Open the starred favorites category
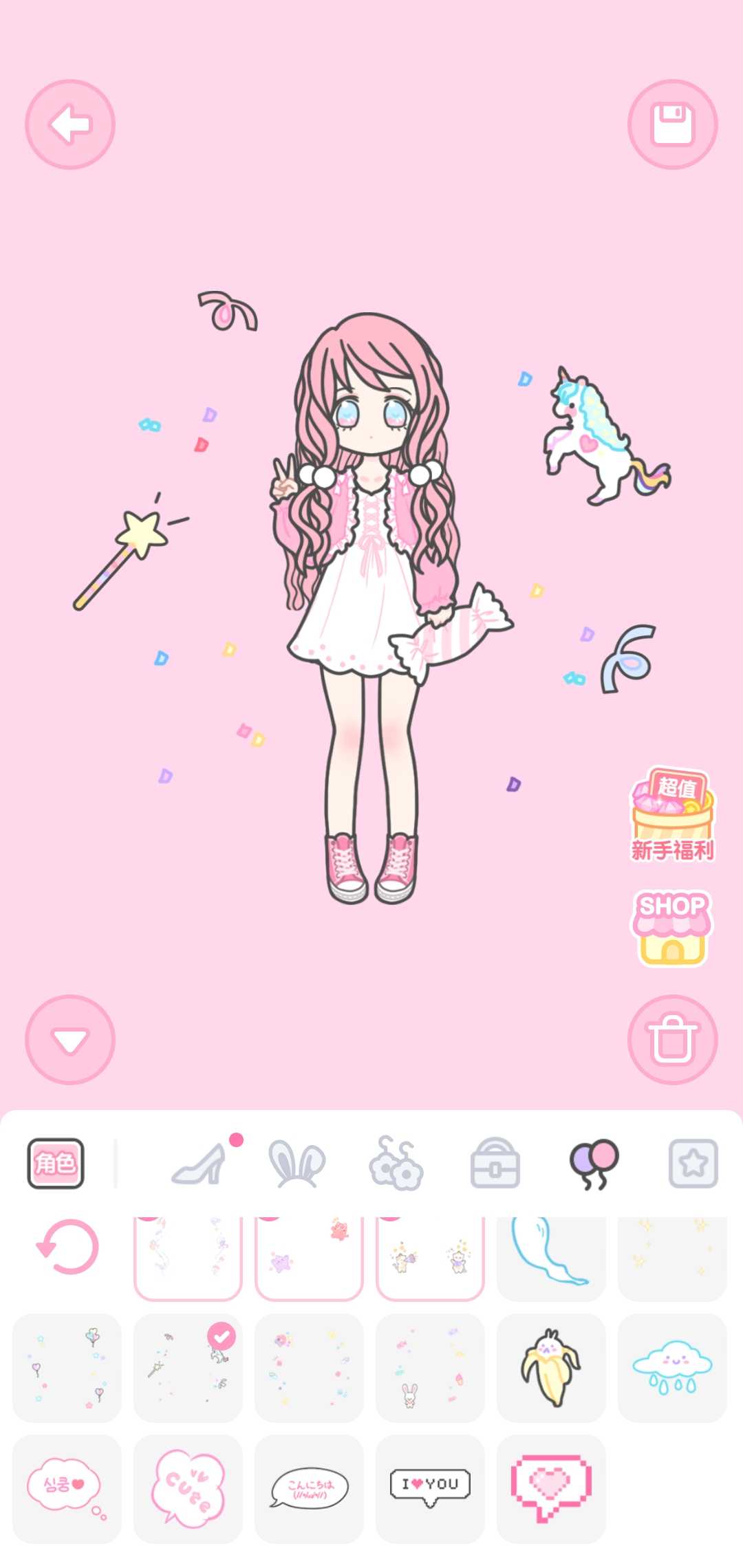The height and width of the screenshot is (1568, 743). coord(692,1161)
